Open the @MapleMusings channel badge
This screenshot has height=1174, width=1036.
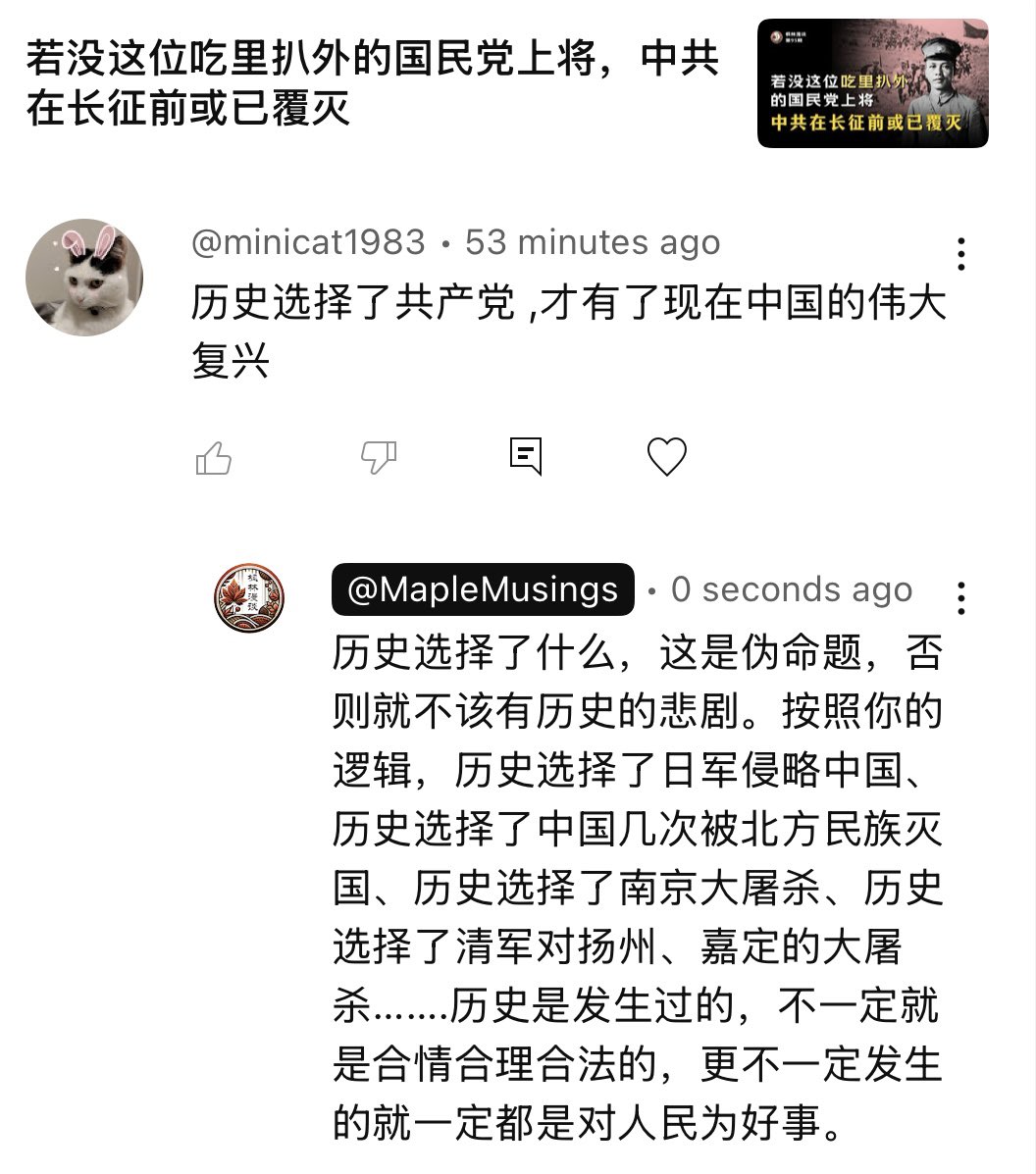tap(483, 589)
